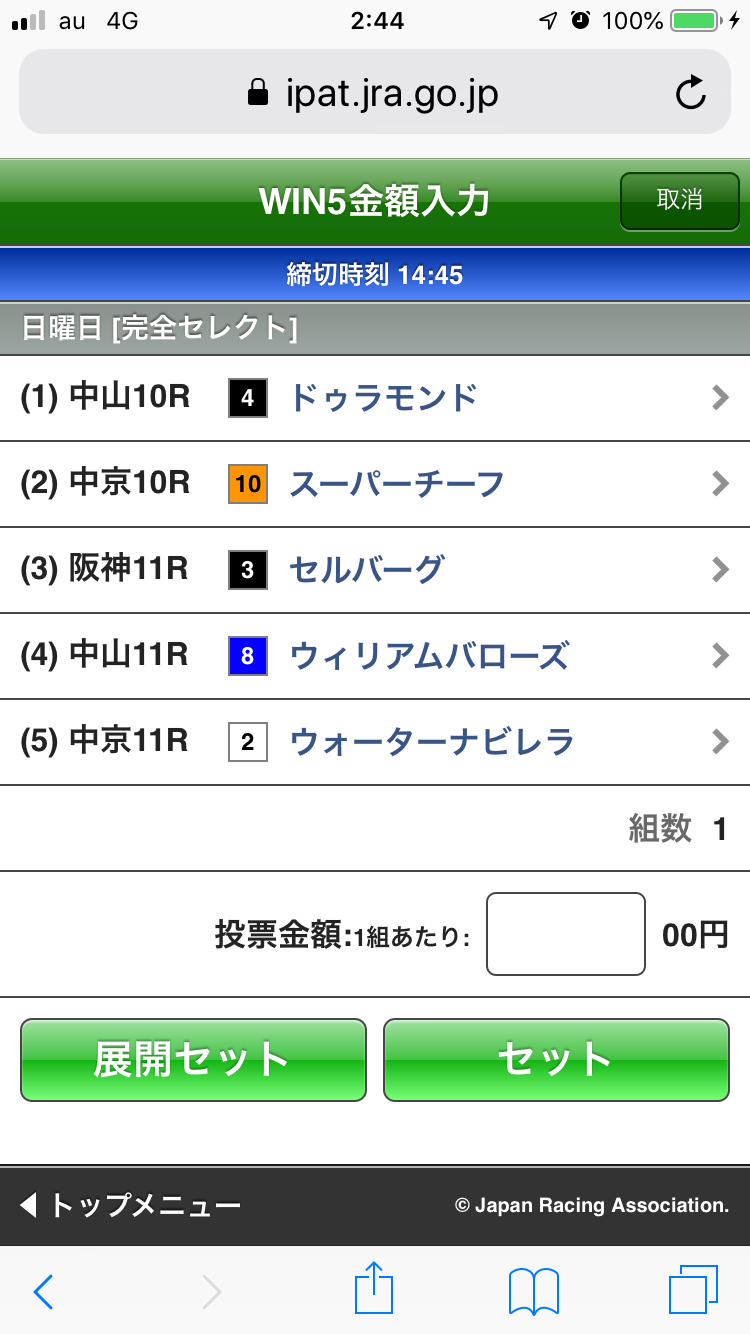This screenshot has width=750, height=1334.
Task: Cancel with the 取消 button
Action: [x=679, y=201]
